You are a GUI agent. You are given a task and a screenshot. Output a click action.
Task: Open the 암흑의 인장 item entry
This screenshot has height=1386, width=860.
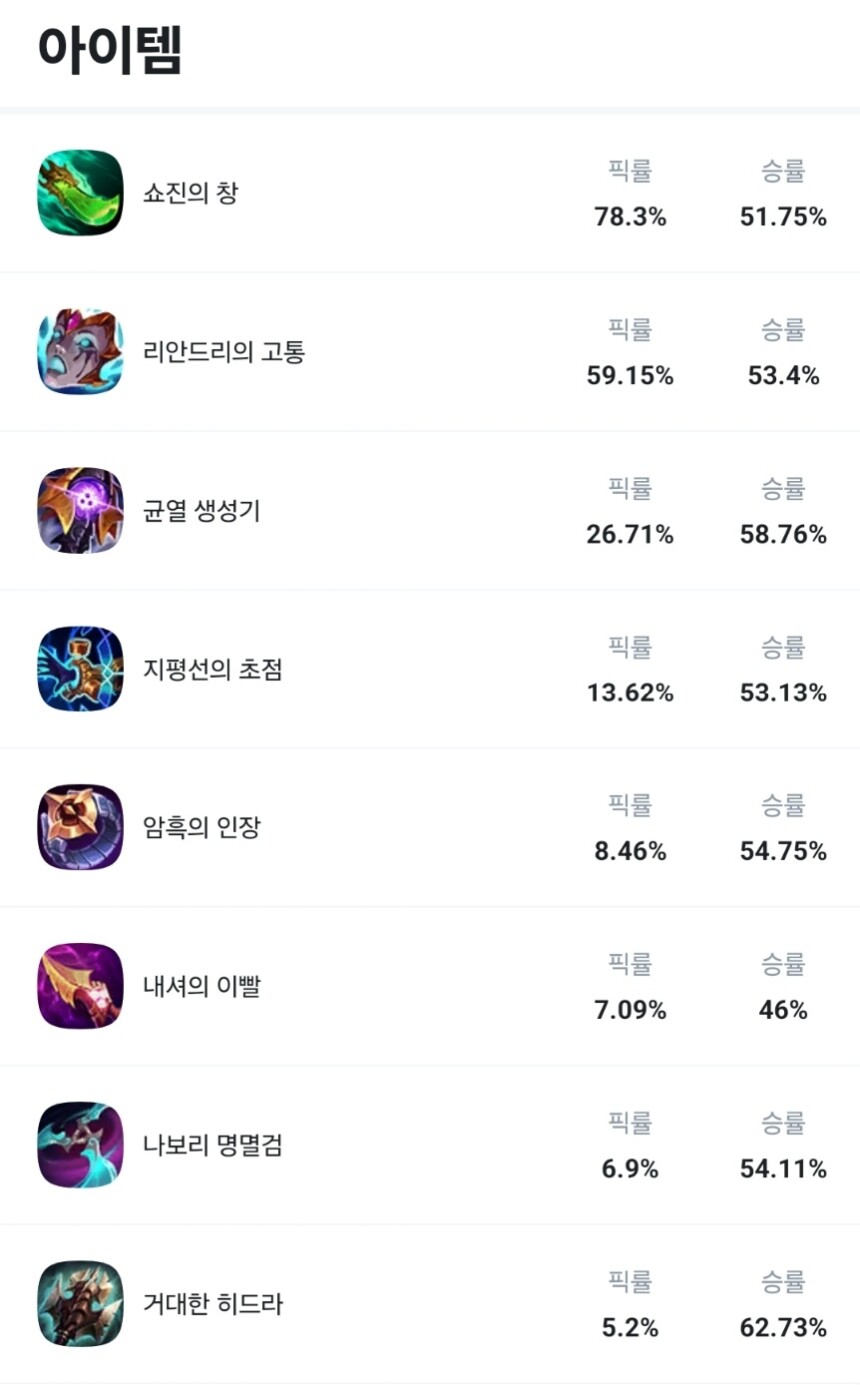tap(430, 828)
